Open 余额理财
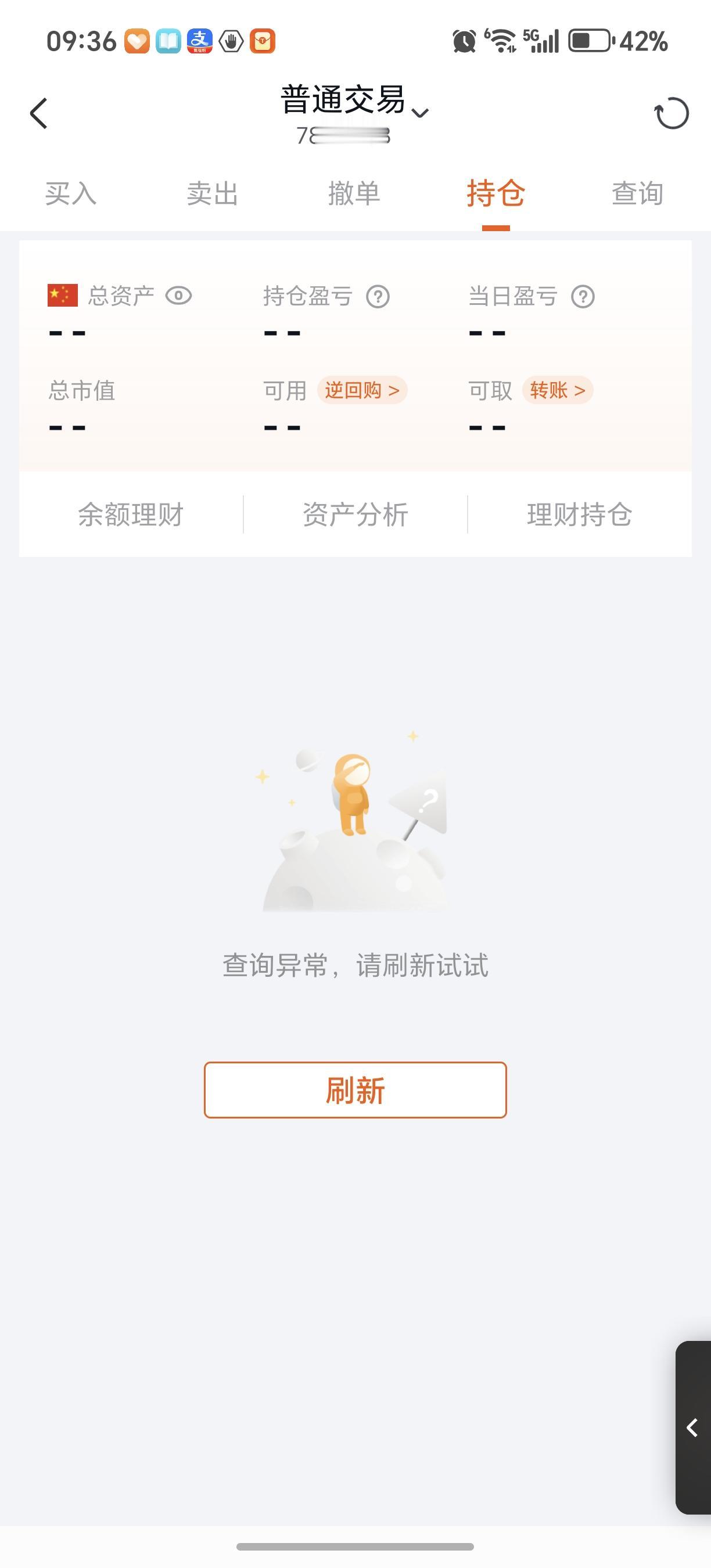 pos(131,514)
